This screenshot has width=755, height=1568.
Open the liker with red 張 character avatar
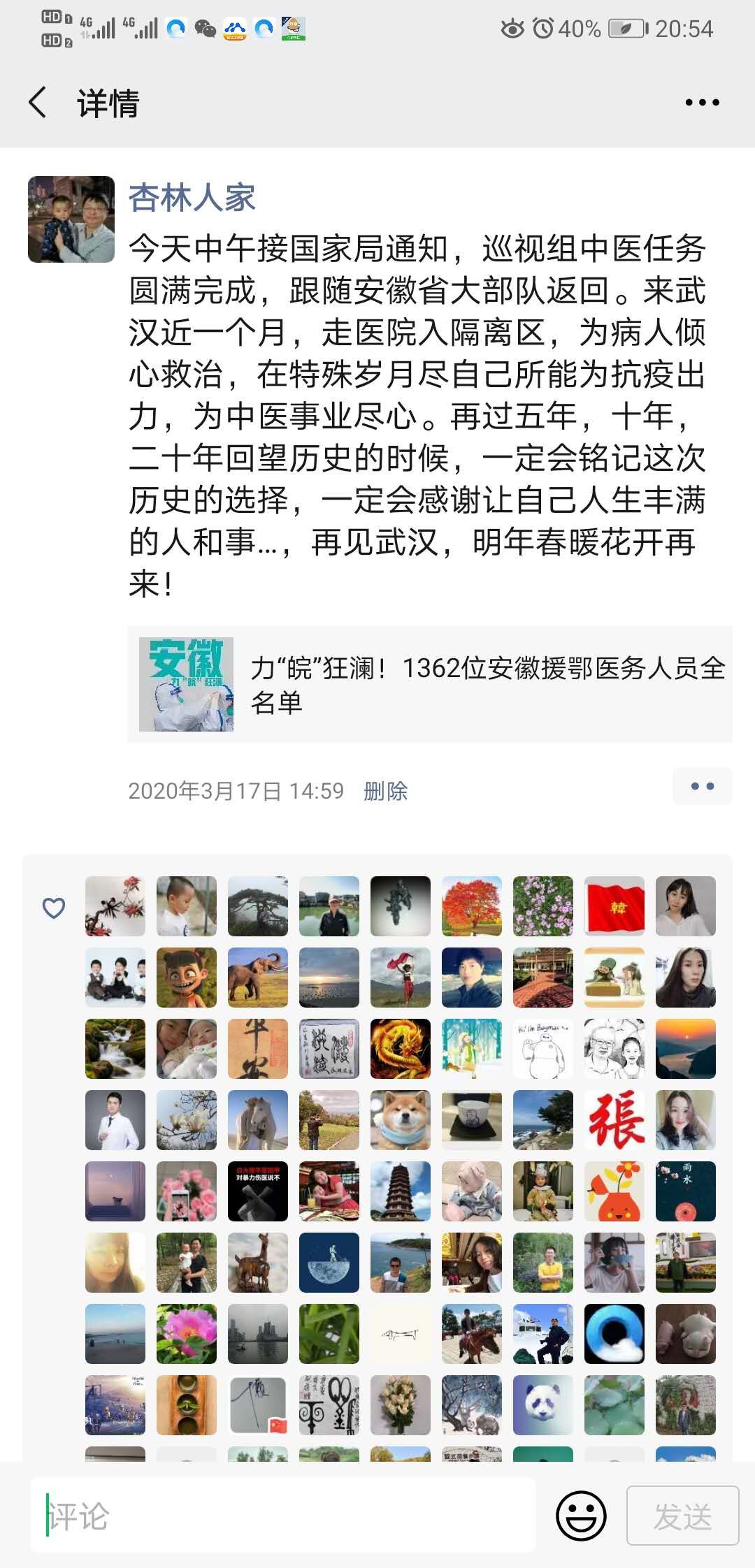[x=614, y=1120]
